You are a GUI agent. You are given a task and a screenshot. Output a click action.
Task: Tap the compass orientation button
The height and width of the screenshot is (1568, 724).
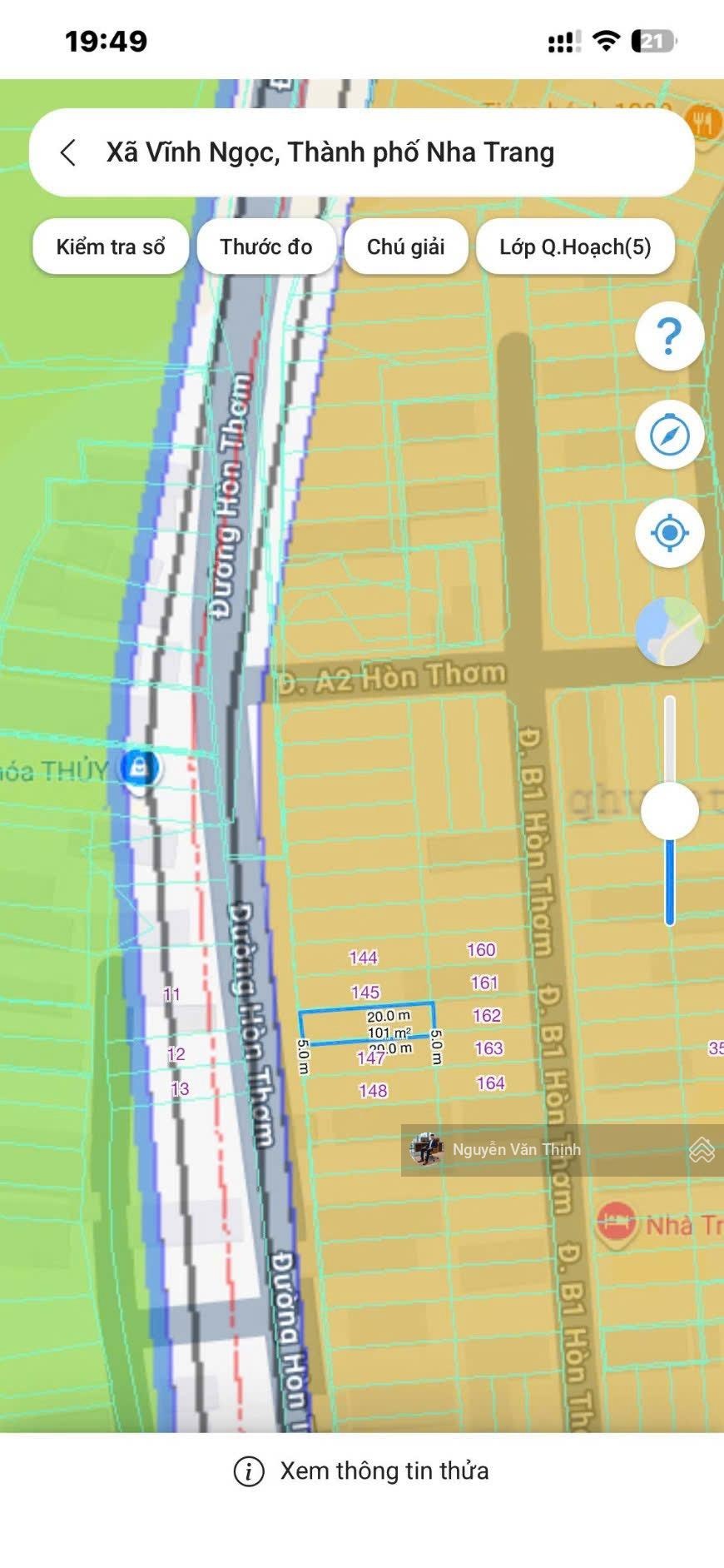coord(669,435)
